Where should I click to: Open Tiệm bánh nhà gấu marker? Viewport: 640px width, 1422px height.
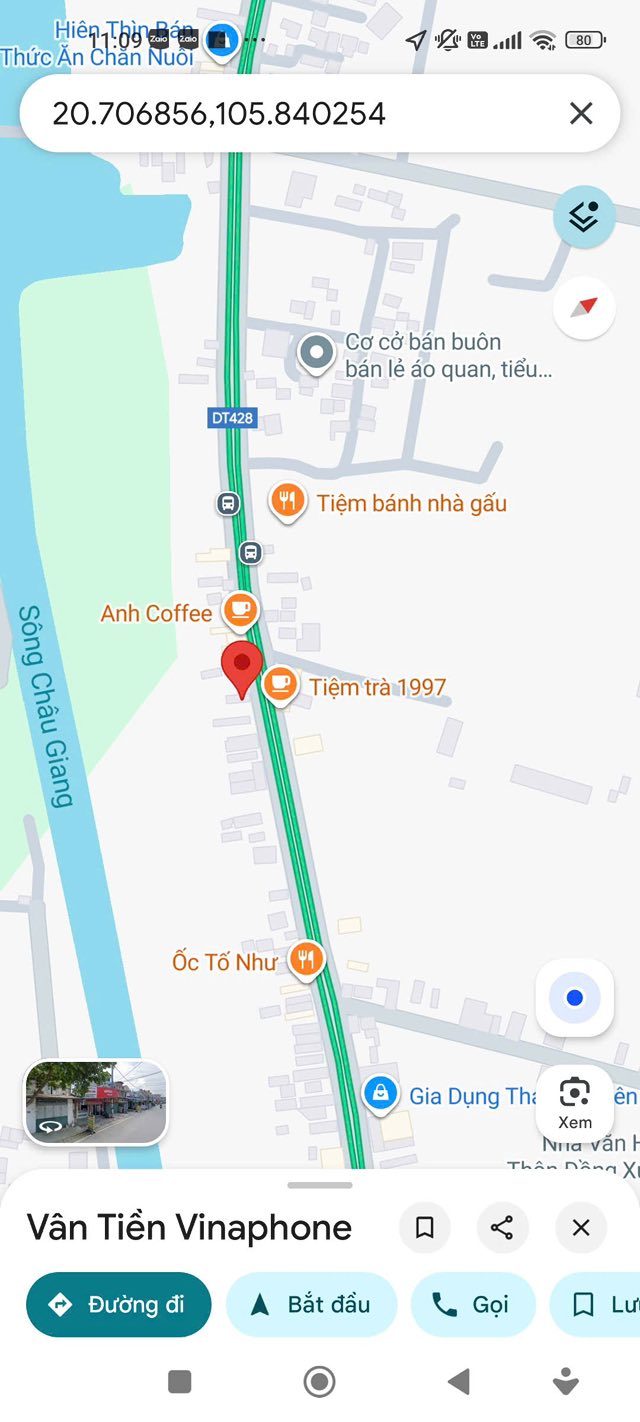288,500
